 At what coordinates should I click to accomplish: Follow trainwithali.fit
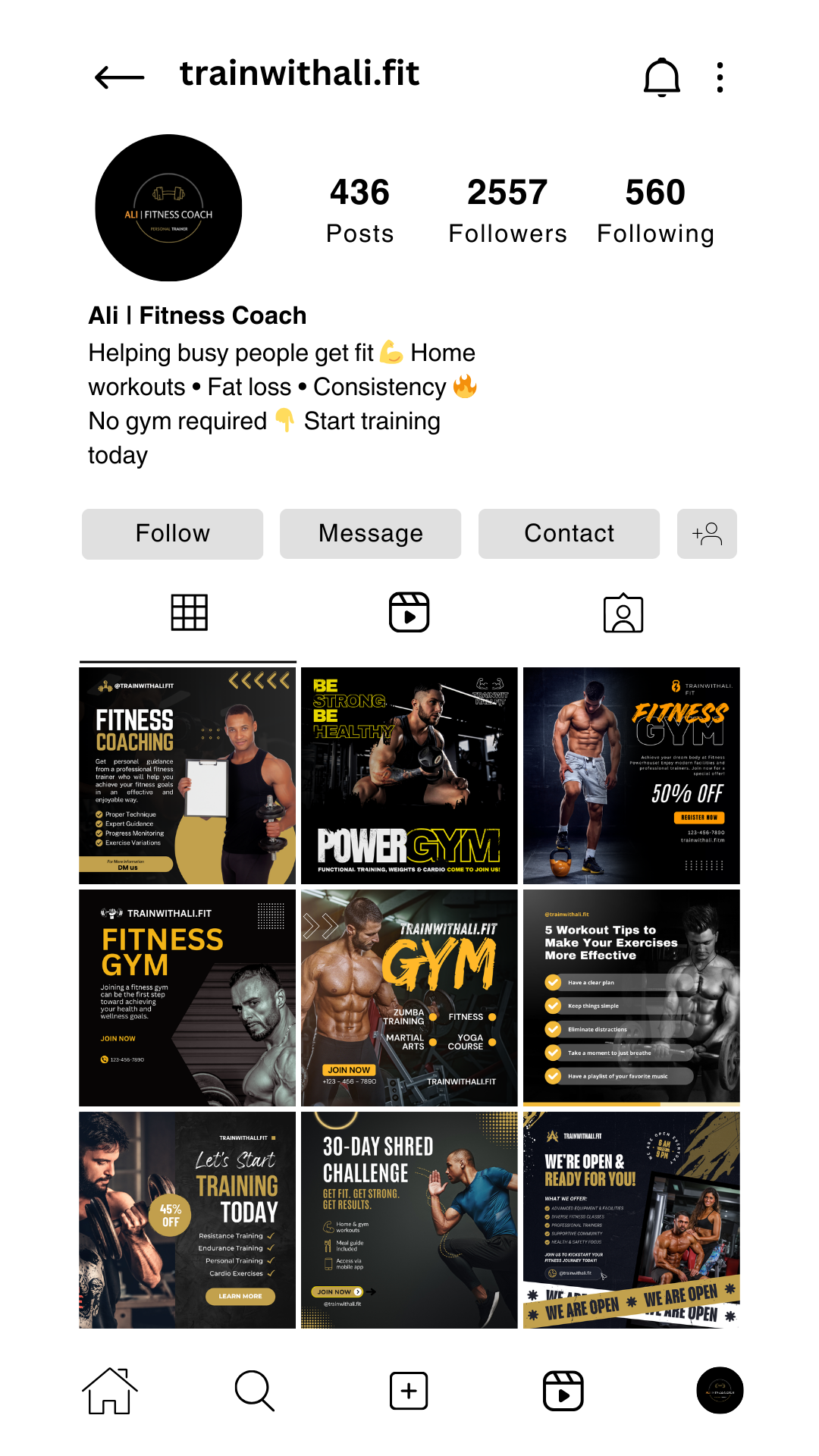172,533
